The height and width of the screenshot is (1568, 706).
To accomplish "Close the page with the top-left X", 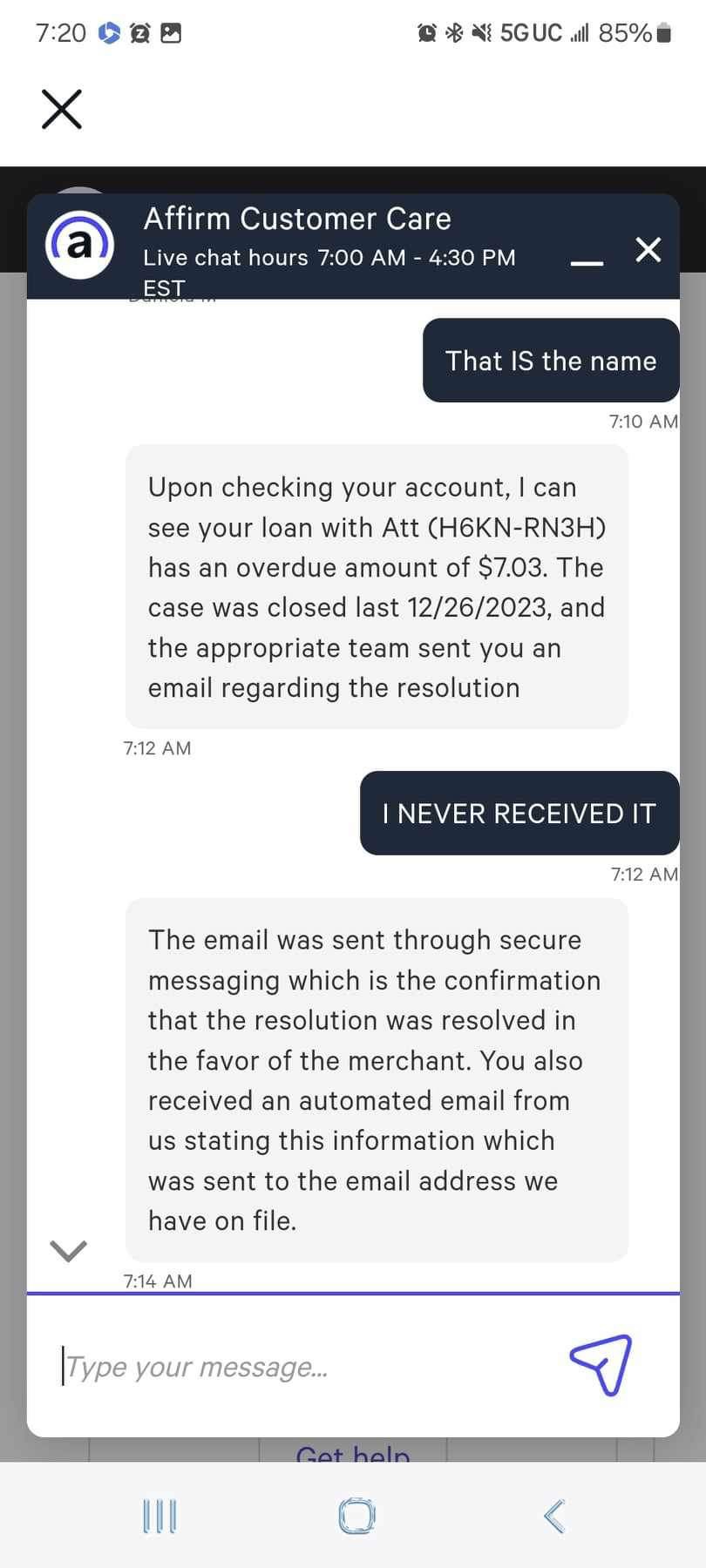I will click(x=62, y=109).
